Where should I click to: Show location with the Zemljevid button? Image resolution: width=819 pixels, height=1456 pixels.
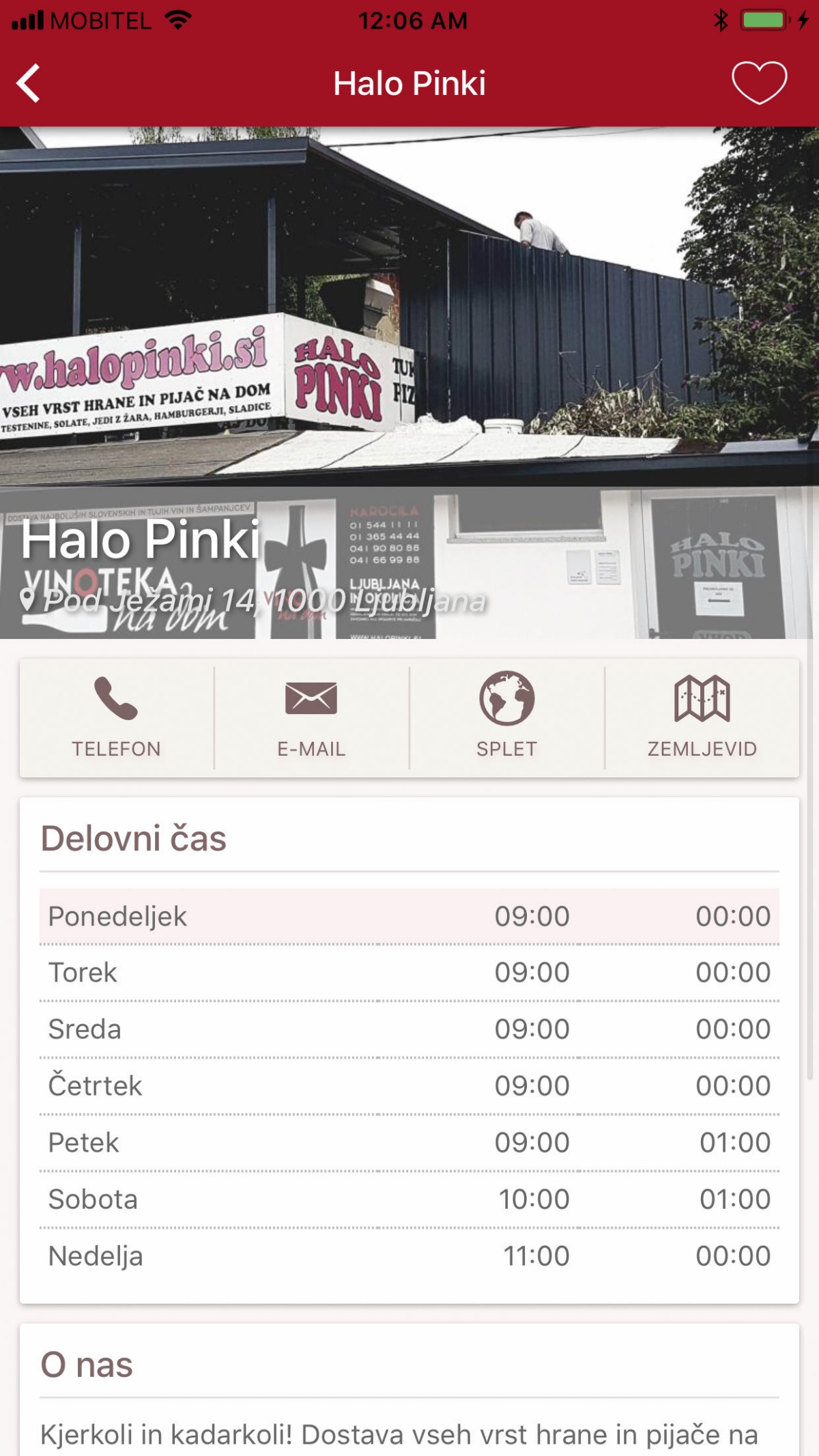702,717
